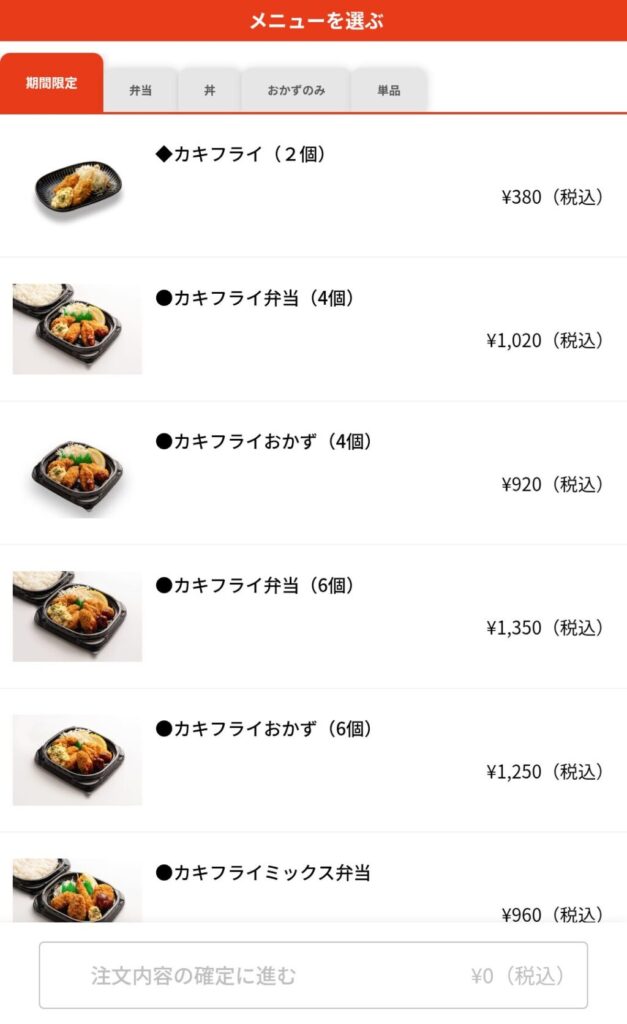Select the 期間限定 tab
Viewport: 627px width, 1024px height.
click(x=52, y=83)
